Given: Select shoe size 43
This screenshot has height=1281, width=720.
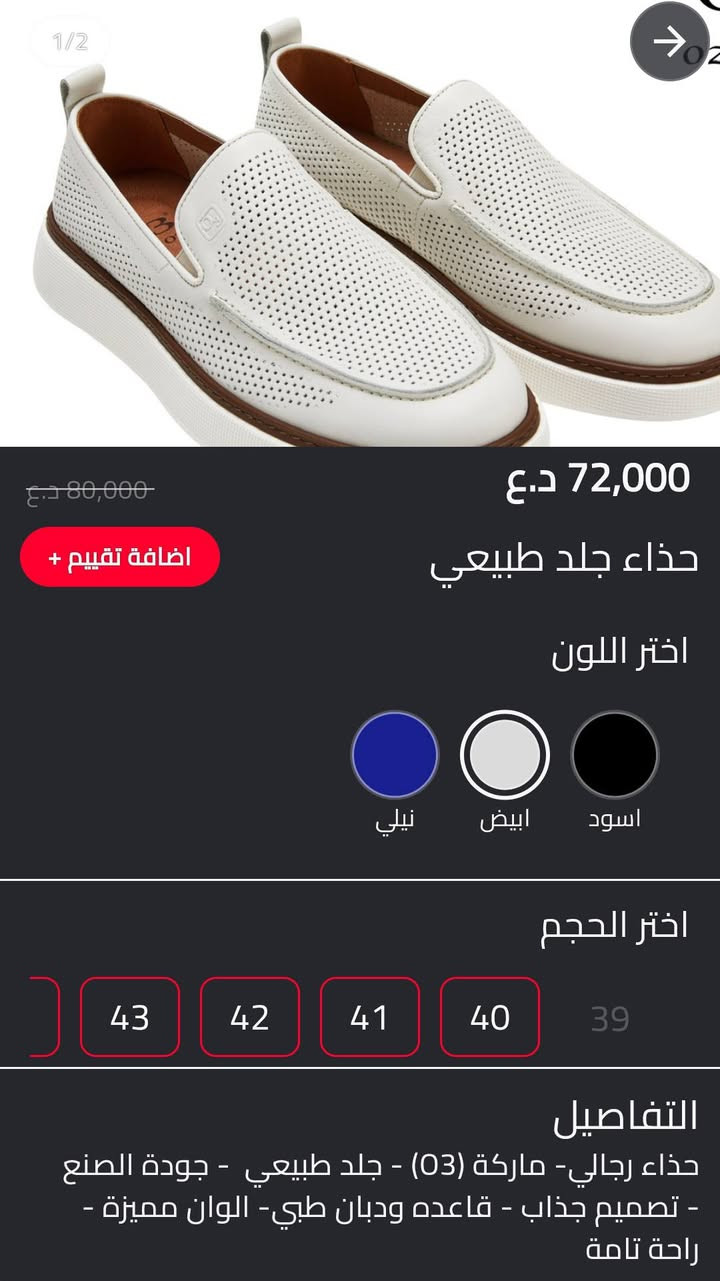Looking at the screenshot, I should [x=131, y=1018].
